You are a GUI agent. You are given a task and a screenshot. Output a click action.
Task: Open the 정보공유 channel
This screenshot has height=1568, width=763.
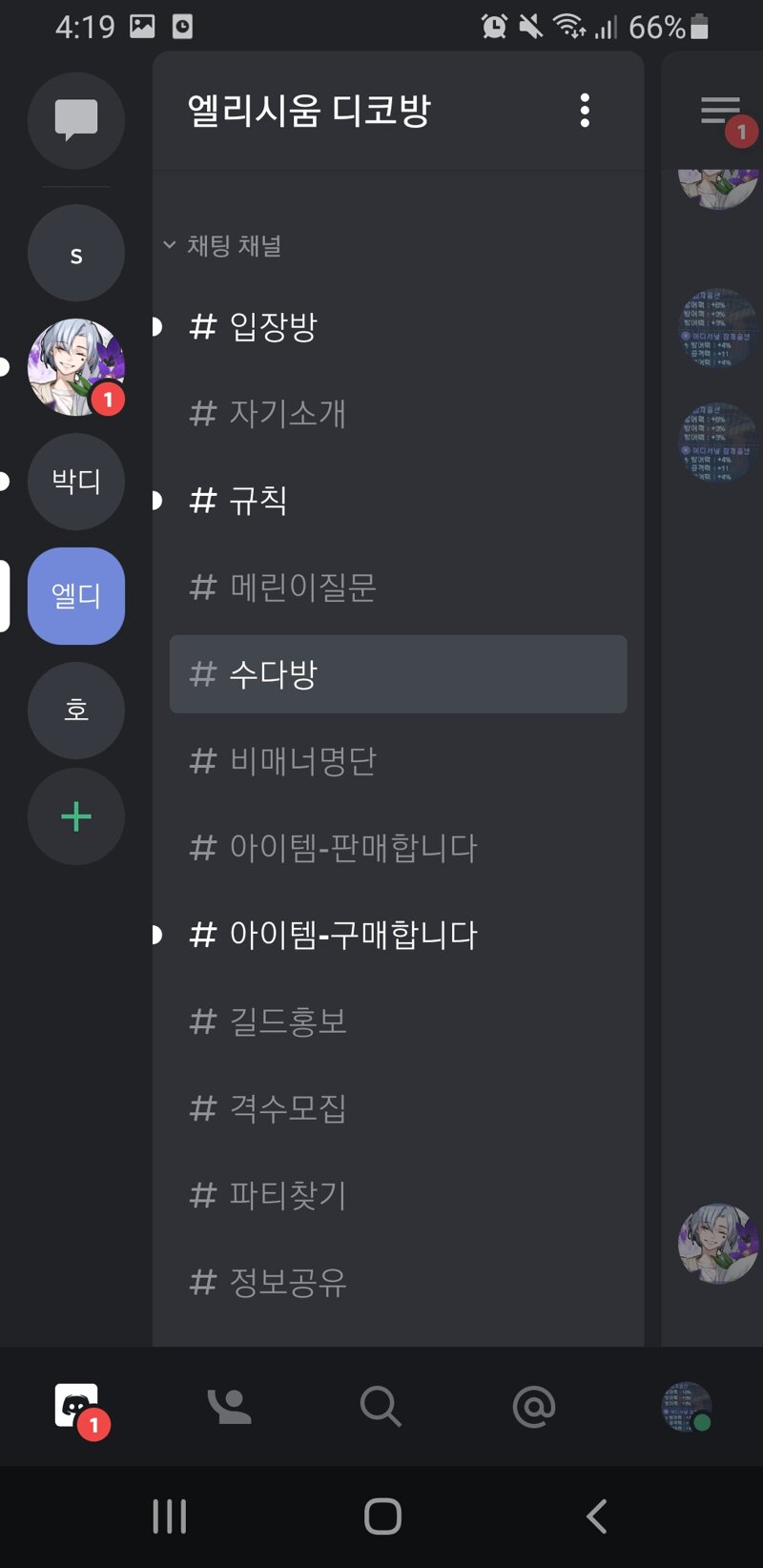coord(398,1282)
